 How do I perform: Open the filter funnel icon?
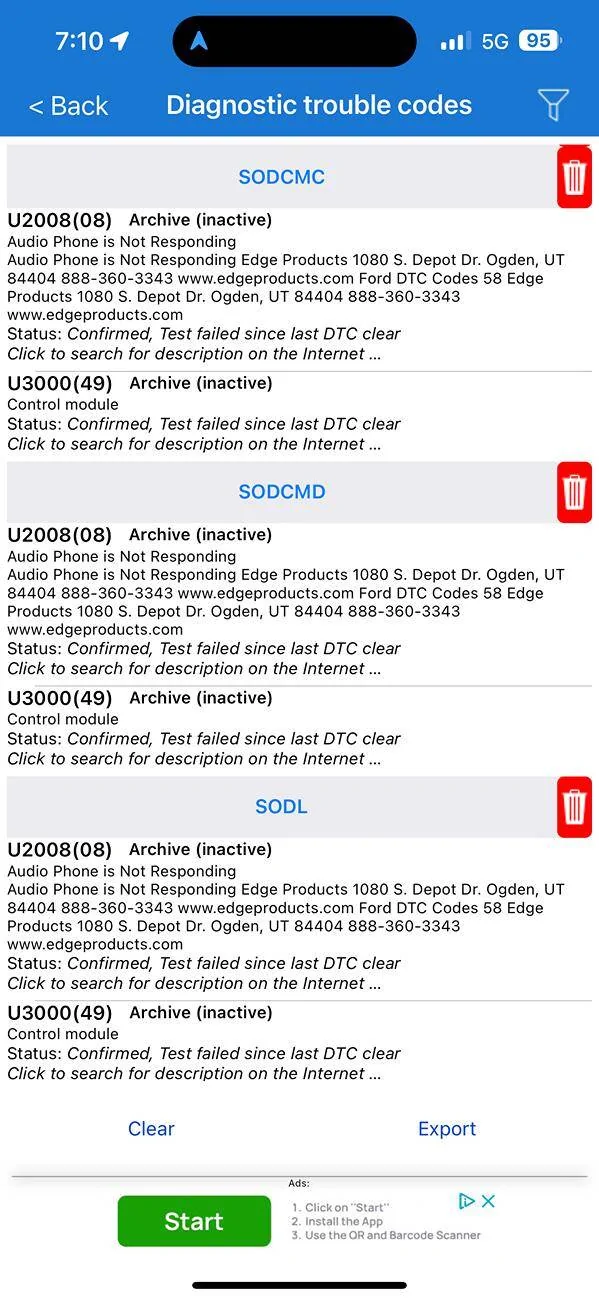(553, 104)
